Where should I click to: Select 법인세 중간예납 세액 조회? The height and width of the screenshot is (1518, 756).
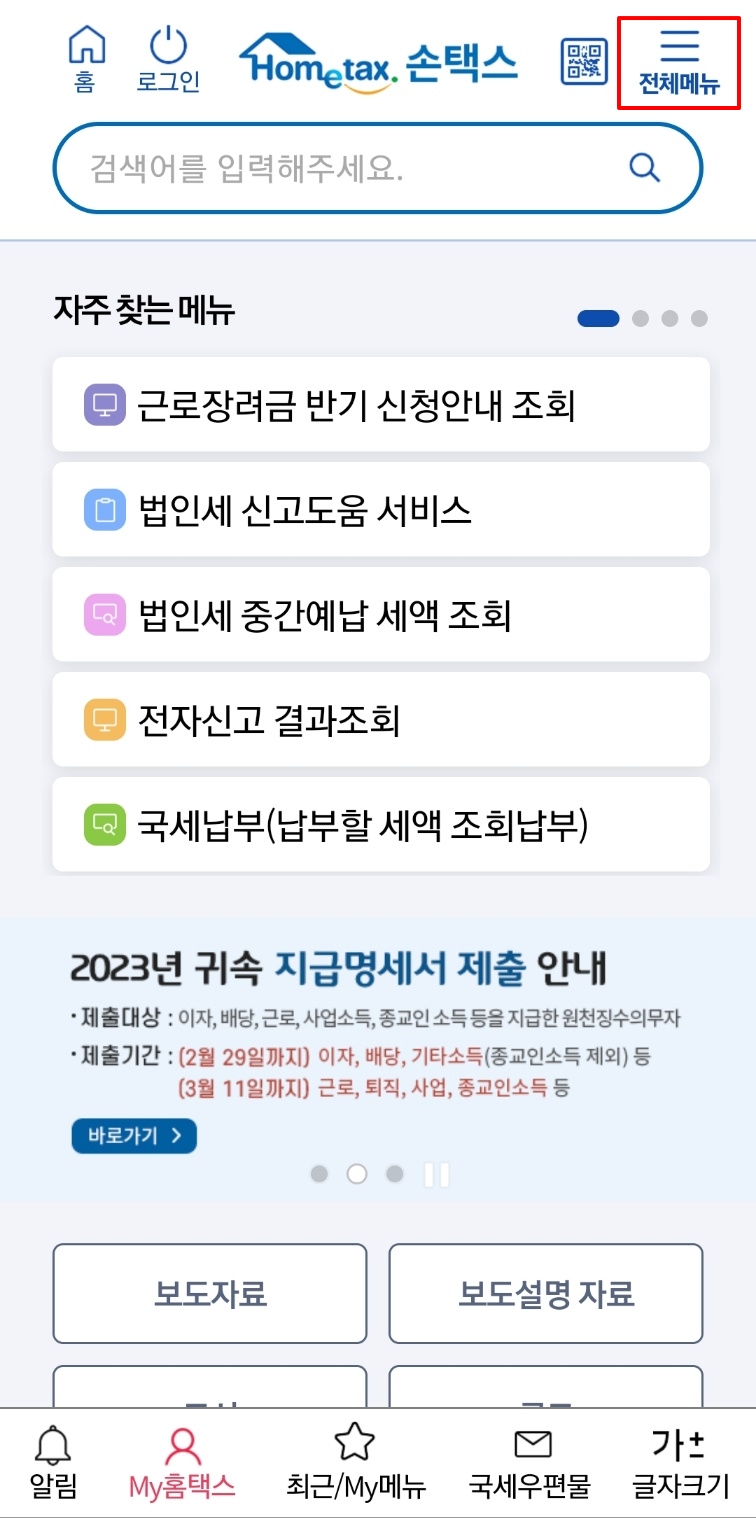point(378,614)
